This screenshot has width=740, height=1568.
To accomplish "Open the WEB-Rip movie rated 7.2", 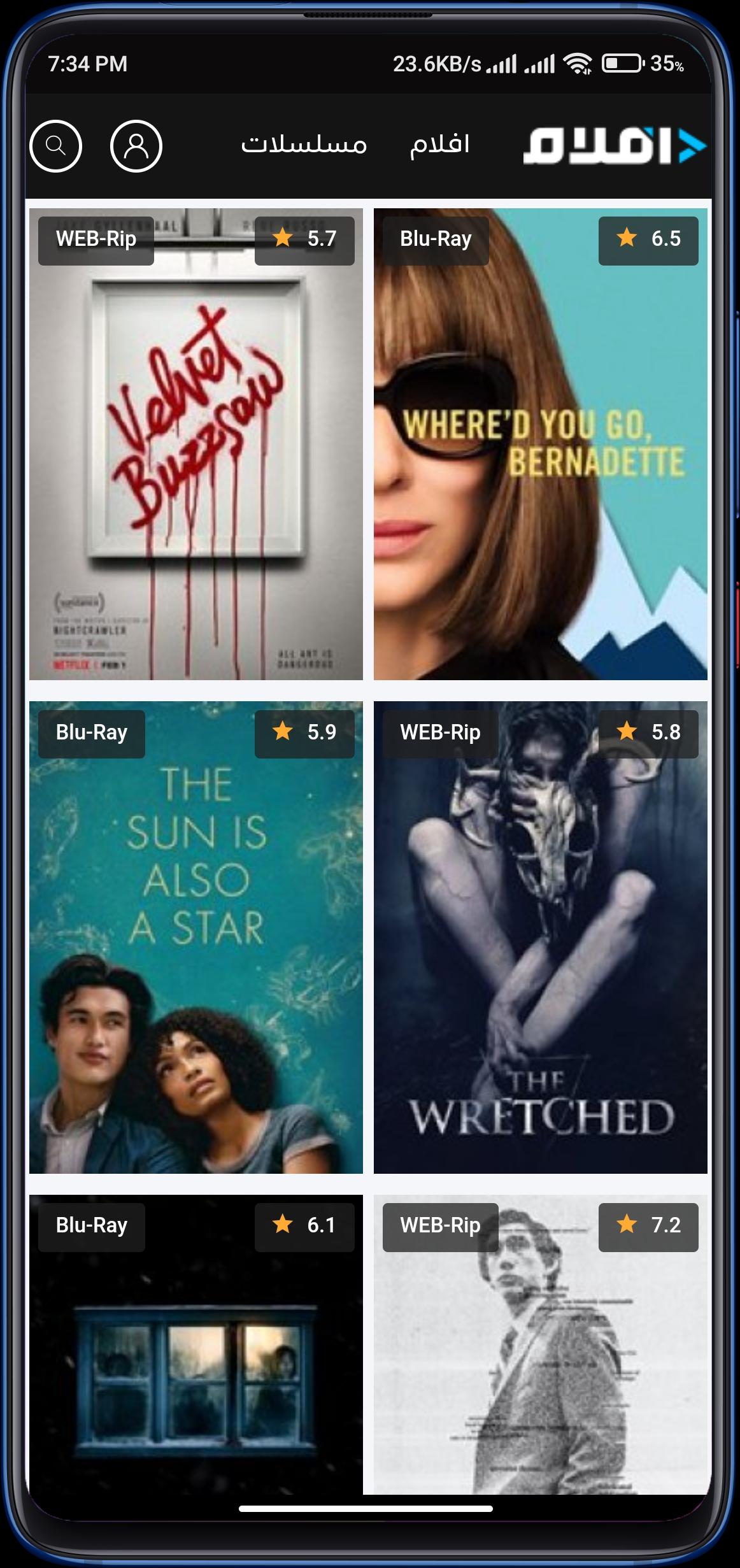I will point(540,1344).
